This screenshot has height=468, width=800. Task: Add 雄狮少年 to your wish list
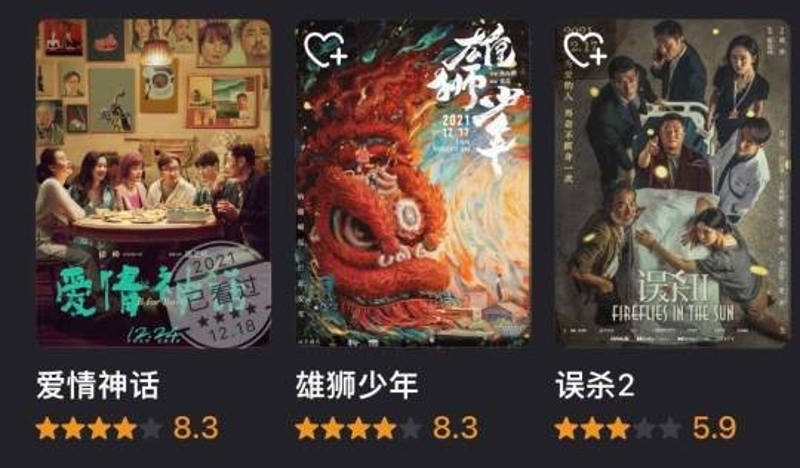click(x=325, y=49)
